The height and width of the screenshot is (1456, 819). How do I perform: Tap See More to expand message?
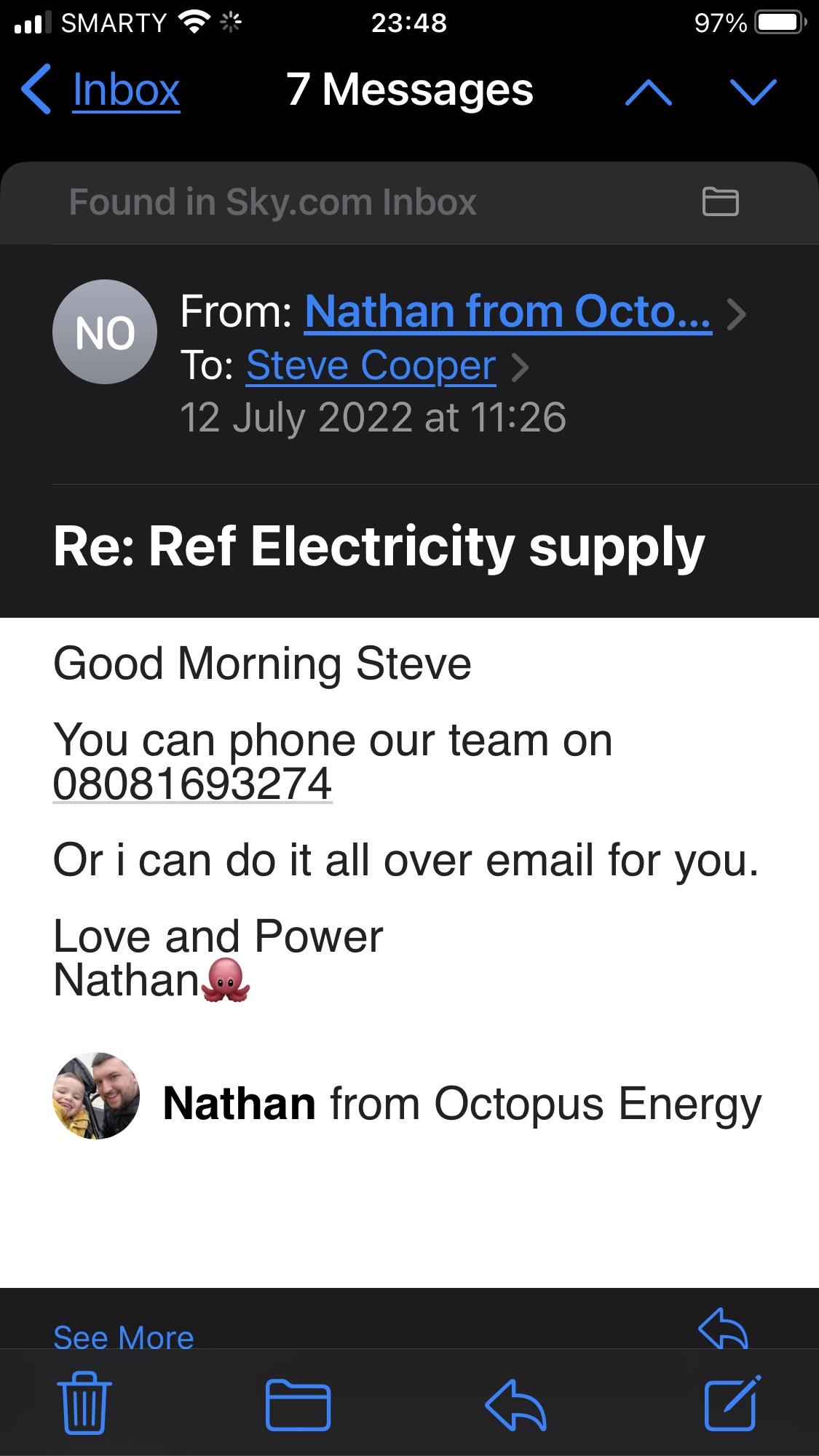pyautogui.click(x=124, y=1337)
